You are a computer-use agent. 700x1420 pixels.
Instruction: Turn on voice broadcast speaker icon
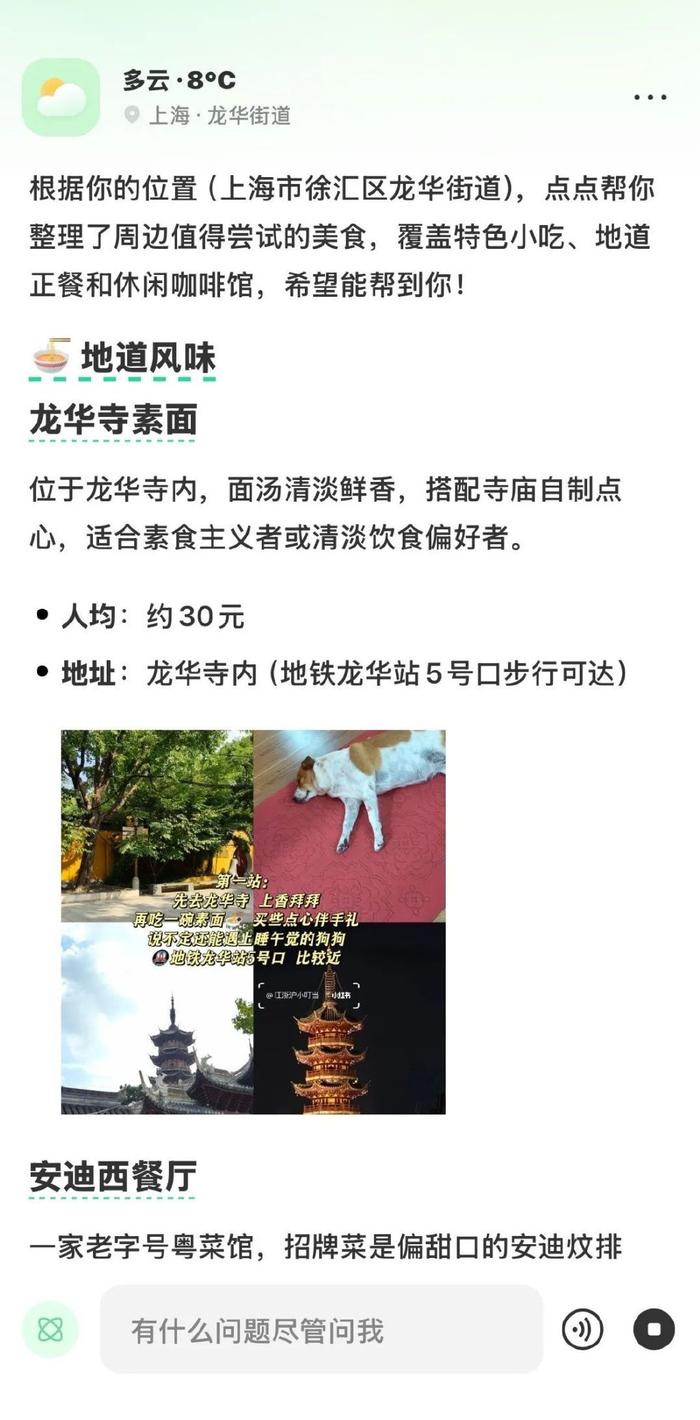[582, 1329]
